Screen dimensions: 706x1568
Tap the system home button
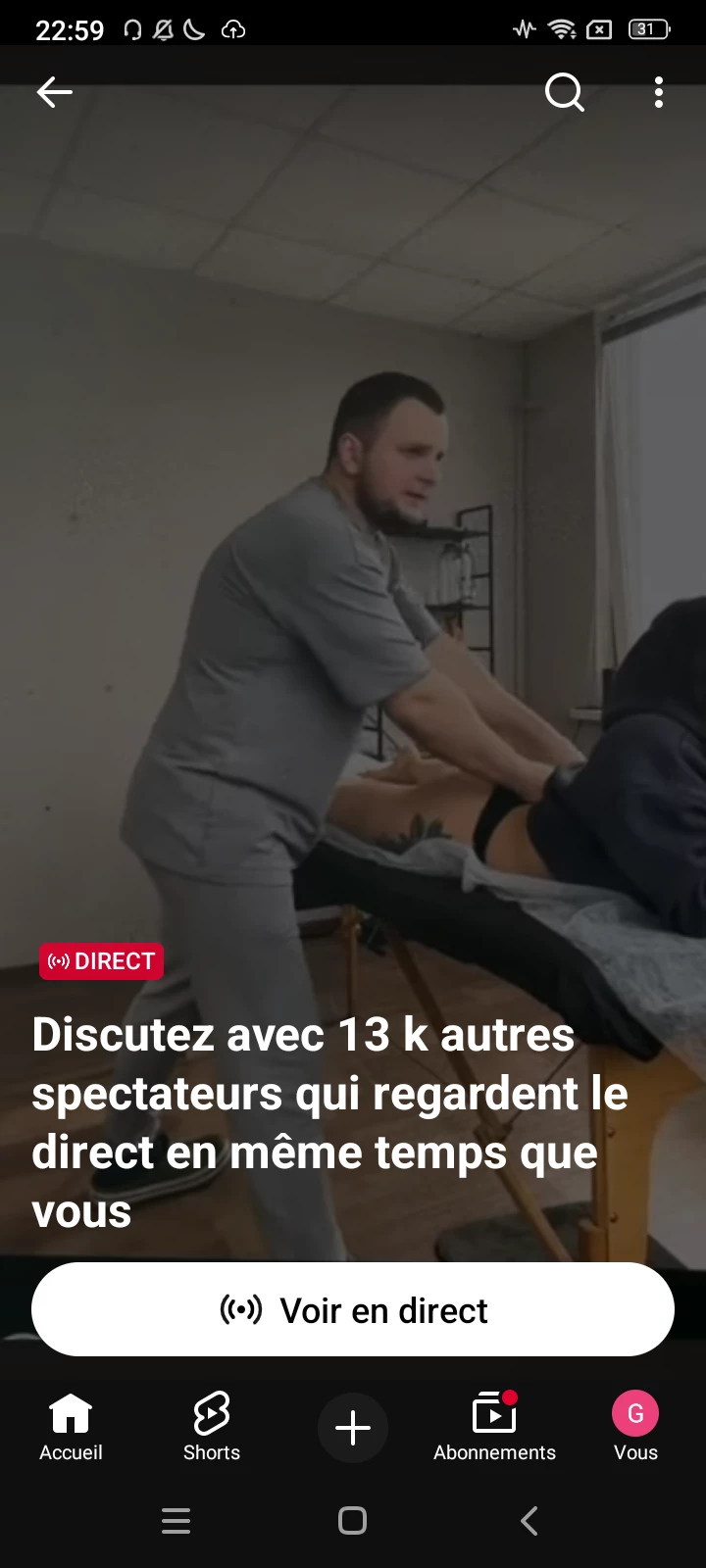353,1520
